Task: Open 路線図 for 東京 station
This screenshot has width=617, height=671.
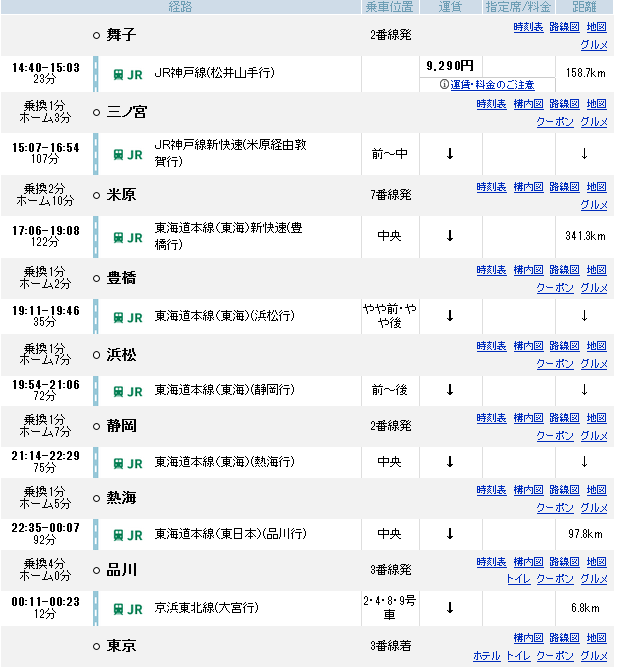Action: tap(564, 637)
